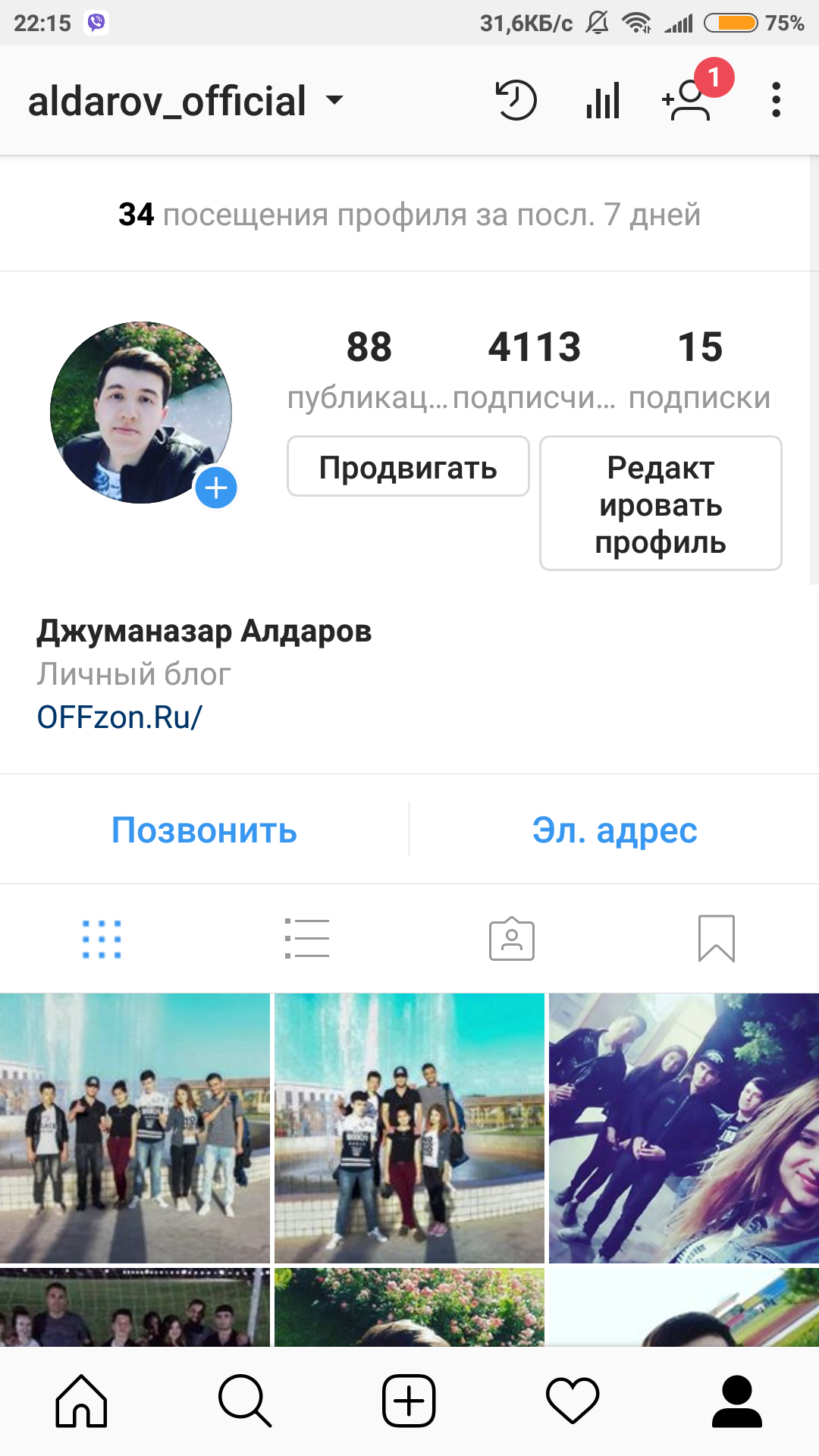The height and width of the screenshot is (1456, 819).
Task: Add a story via the profile photo plus
Action: tap(216, 488)
